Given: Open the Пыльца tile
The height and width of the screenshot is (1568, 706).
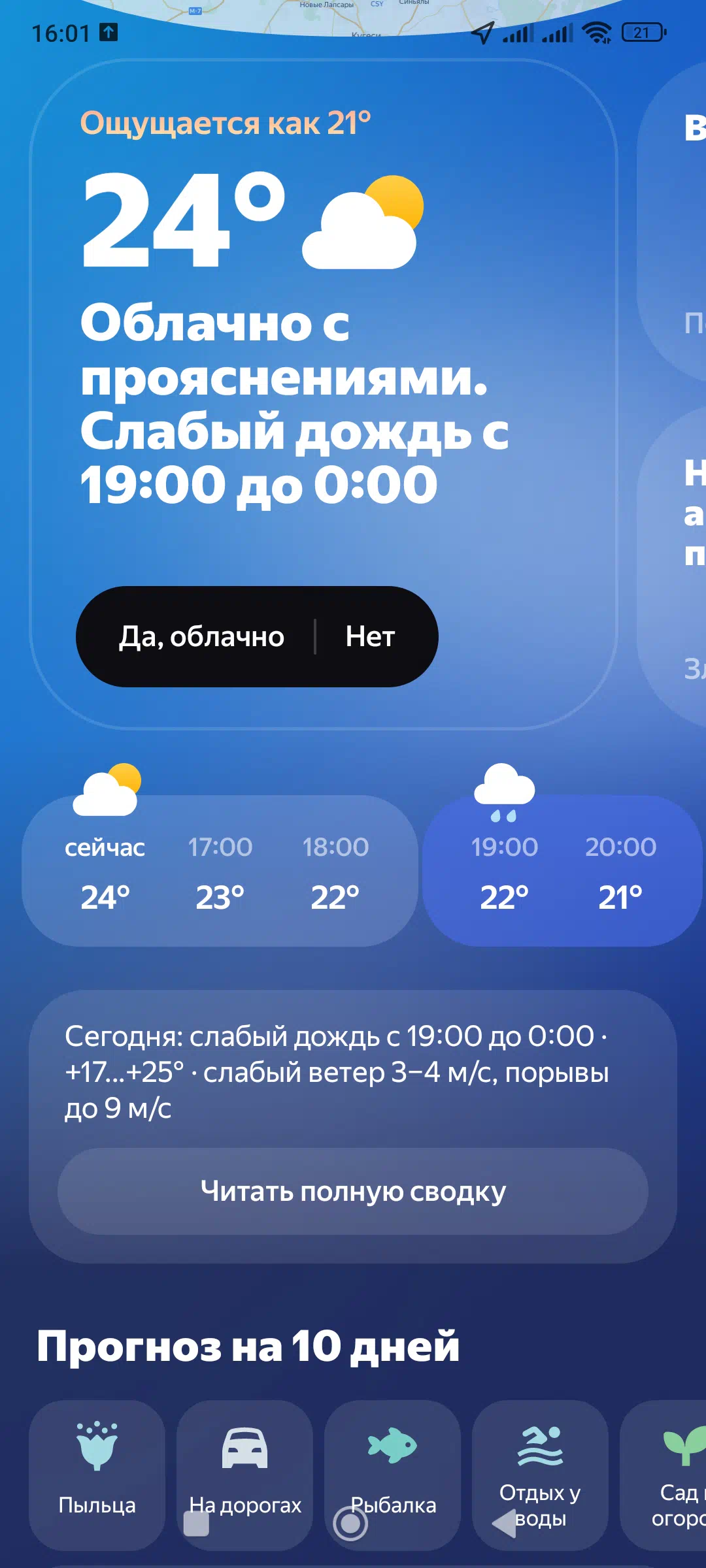Looking at the screenshot, I should [97, 1475].
